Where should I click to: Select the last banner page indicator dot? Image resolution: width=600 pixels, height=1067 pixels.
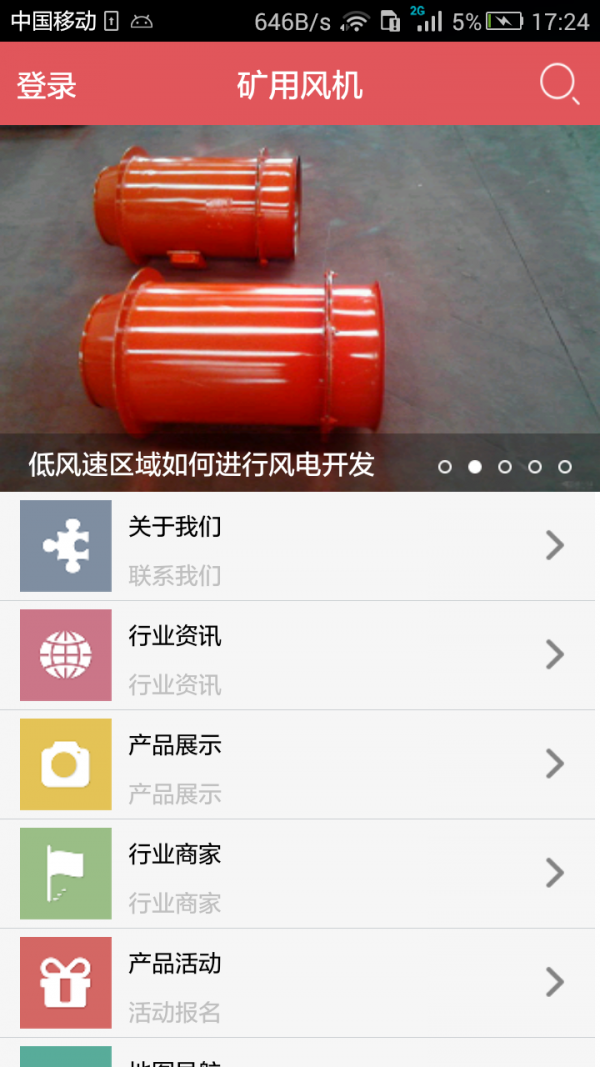565,467
